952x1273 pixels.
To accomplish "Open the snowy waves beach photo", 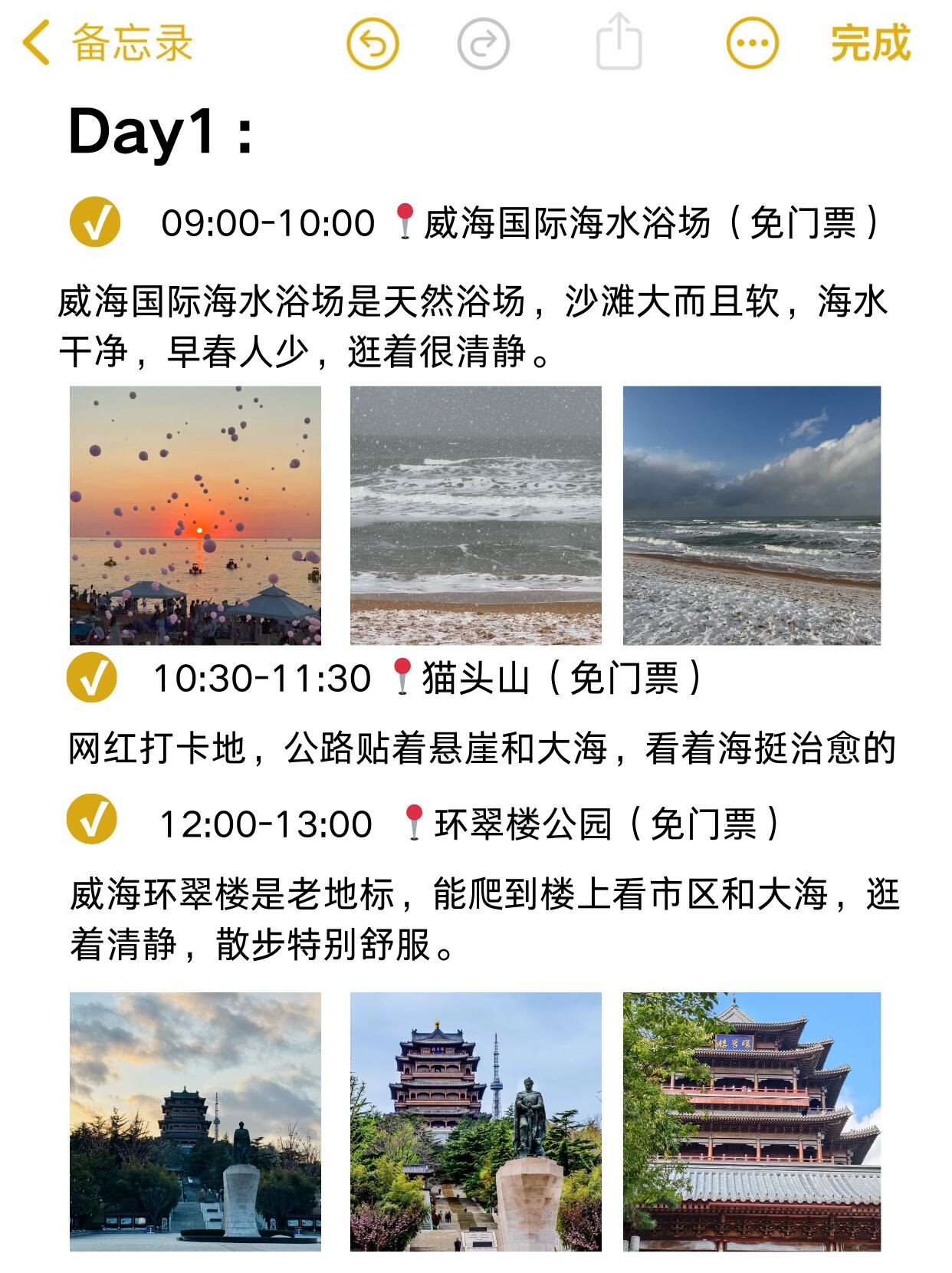I will click(x=476, y=515).
